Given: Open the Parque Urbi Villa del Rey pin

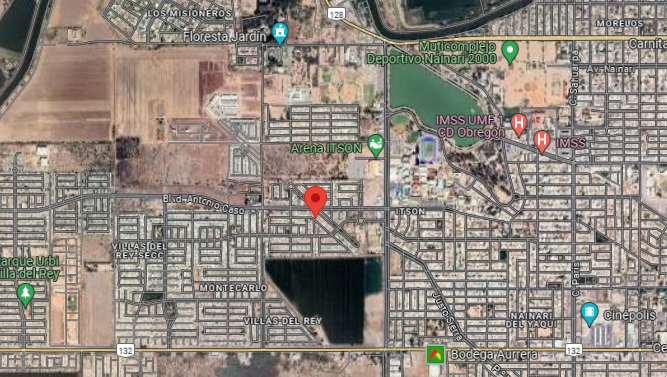Looking at the screenshot, I should [x=25, y=295].
